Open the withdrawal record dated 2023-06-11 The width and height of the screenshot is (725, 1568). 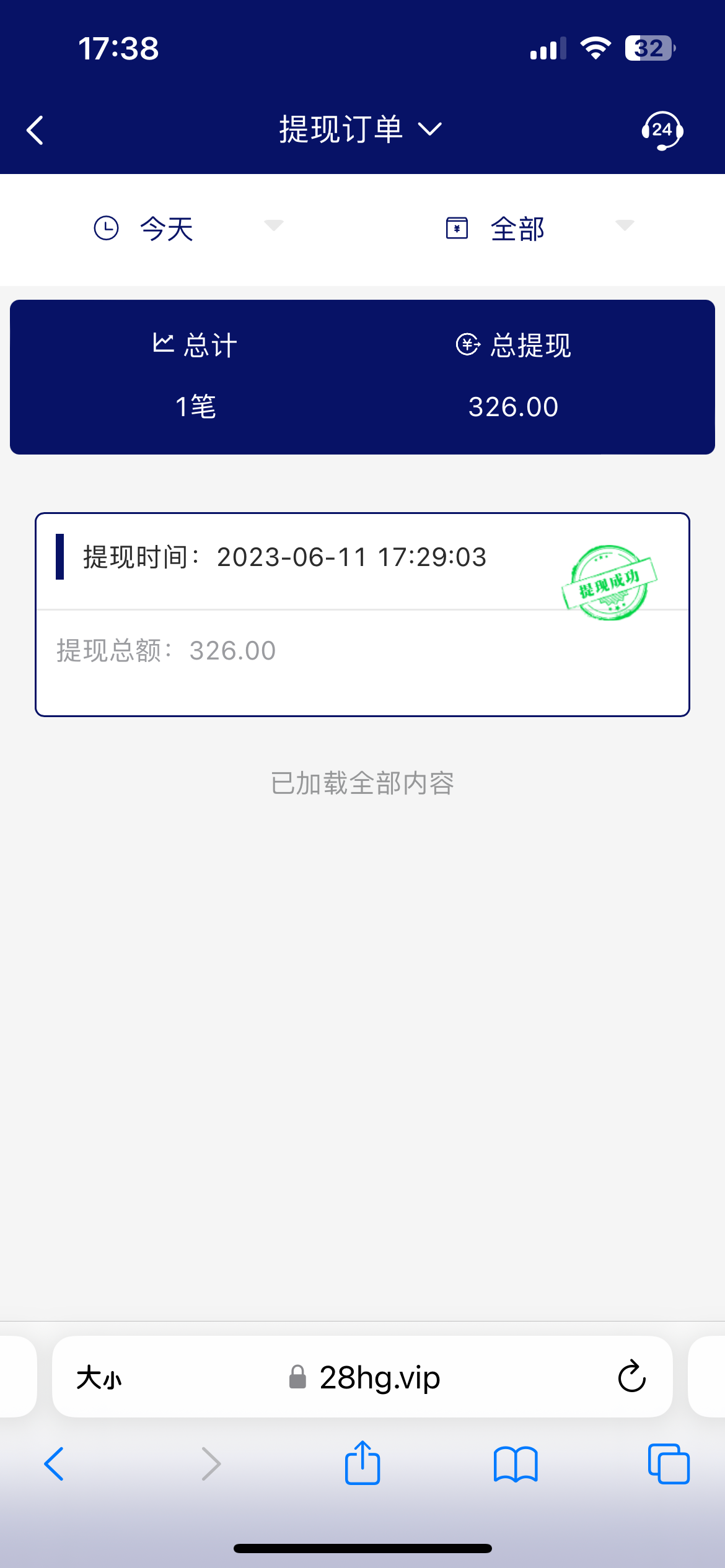tap(362, 613)
